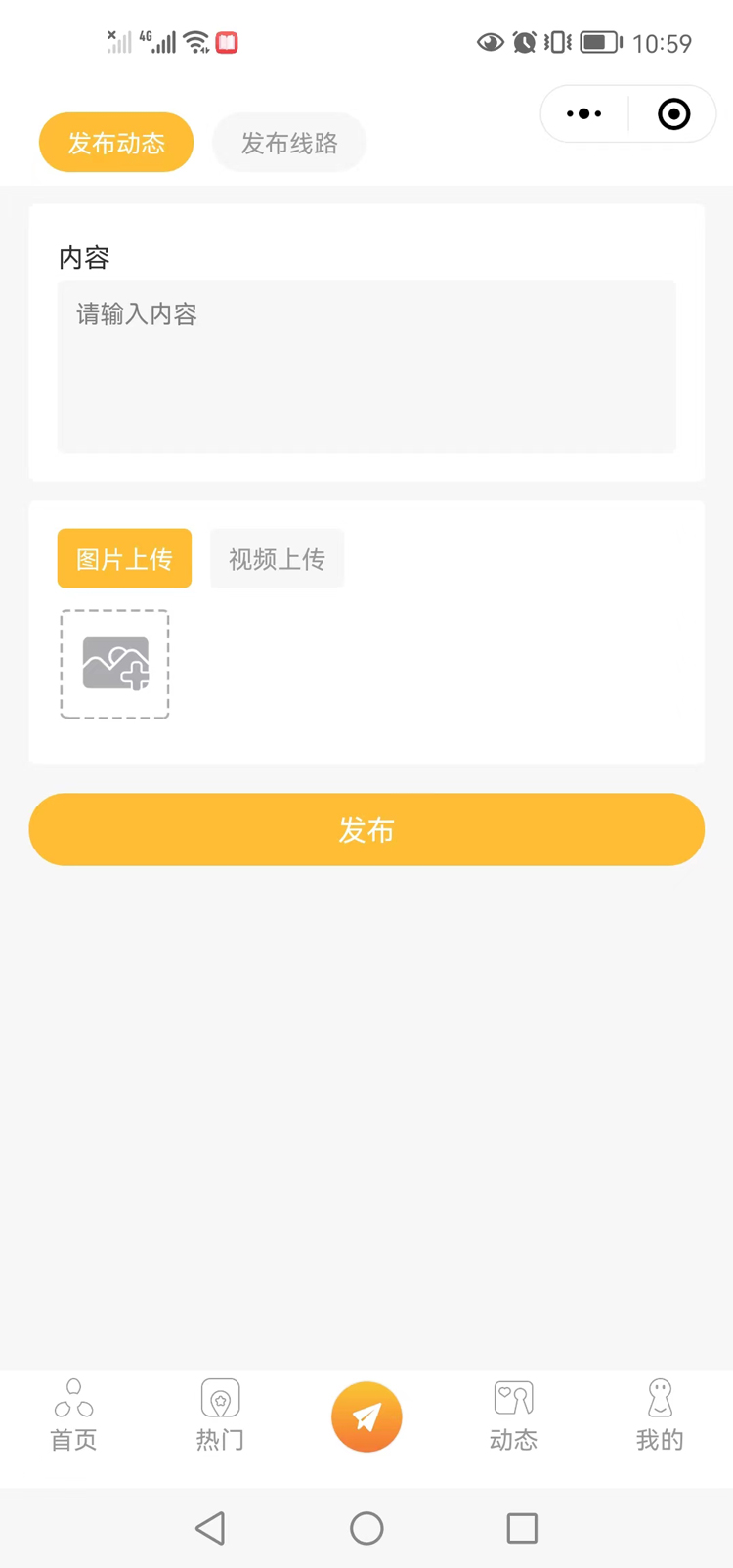Screen dimensions: 733x1568
Task: Add an image with the upload placeholder
Action: 115,665
